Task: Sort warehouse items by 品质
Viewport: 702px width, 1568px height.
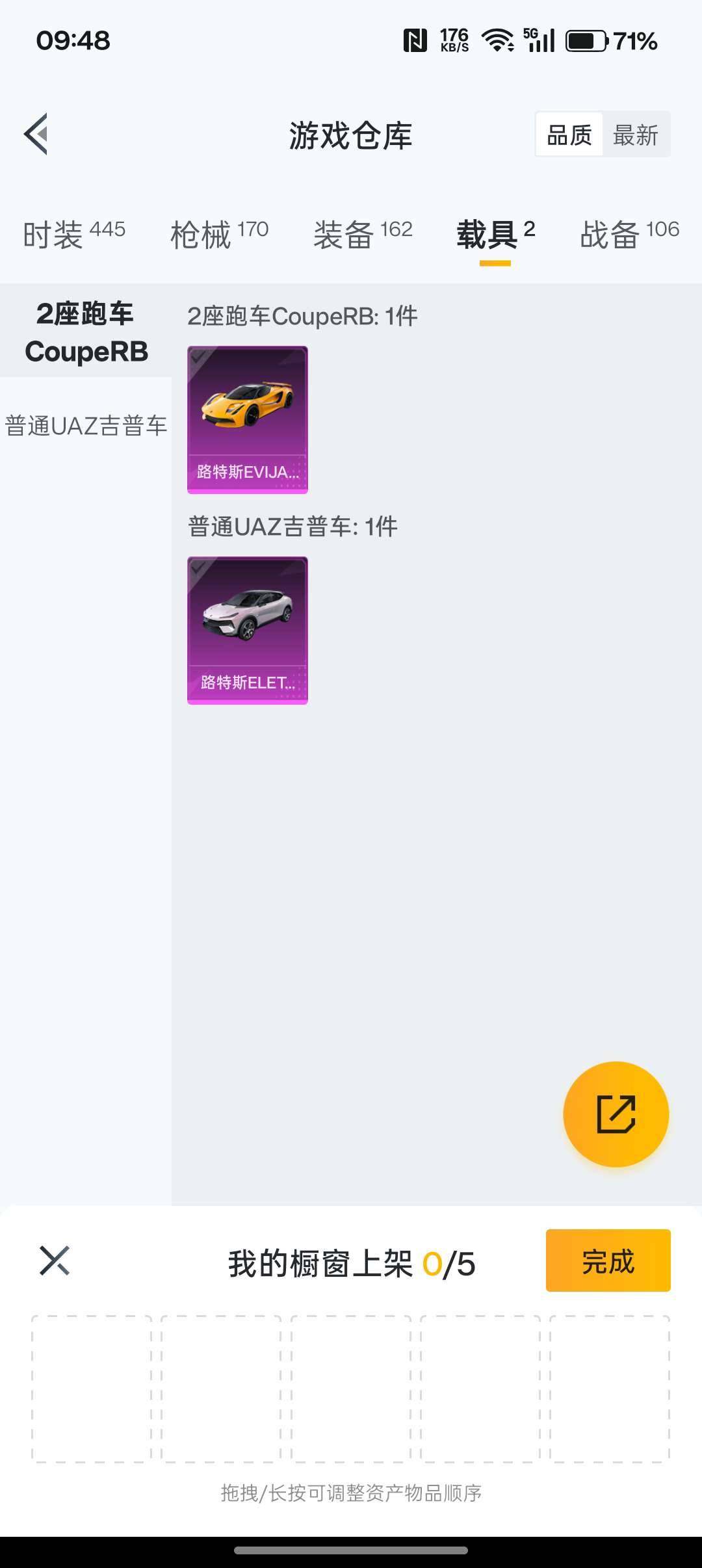Action: pyautogui.click(x=568, y=135)
